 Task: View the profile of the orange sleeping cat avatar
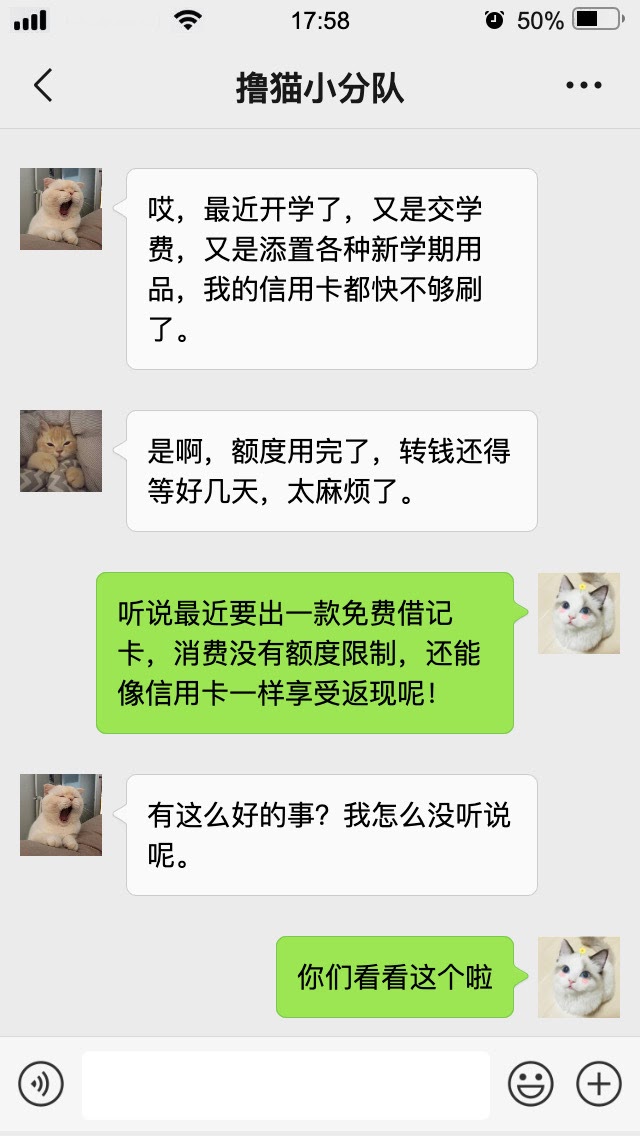pos(61,451)
